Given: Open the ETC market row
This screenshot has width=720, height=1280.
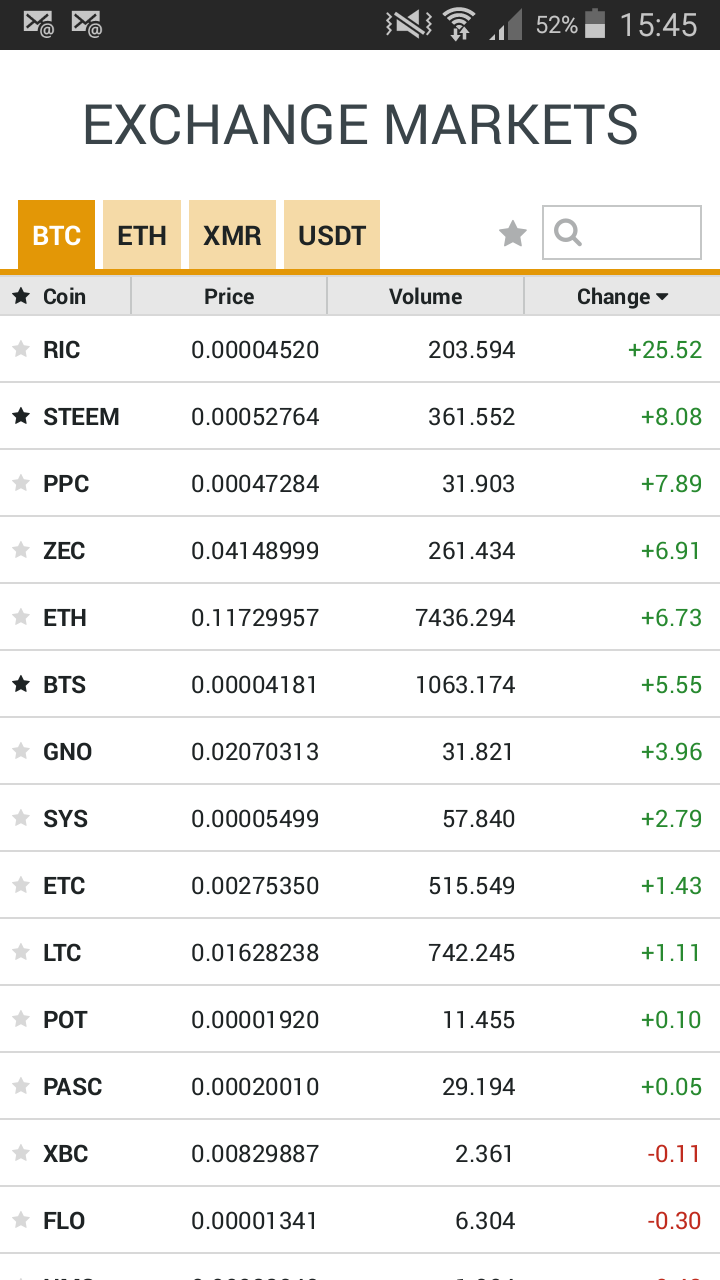Looking at the screenshot, I should tap(360, 886).
